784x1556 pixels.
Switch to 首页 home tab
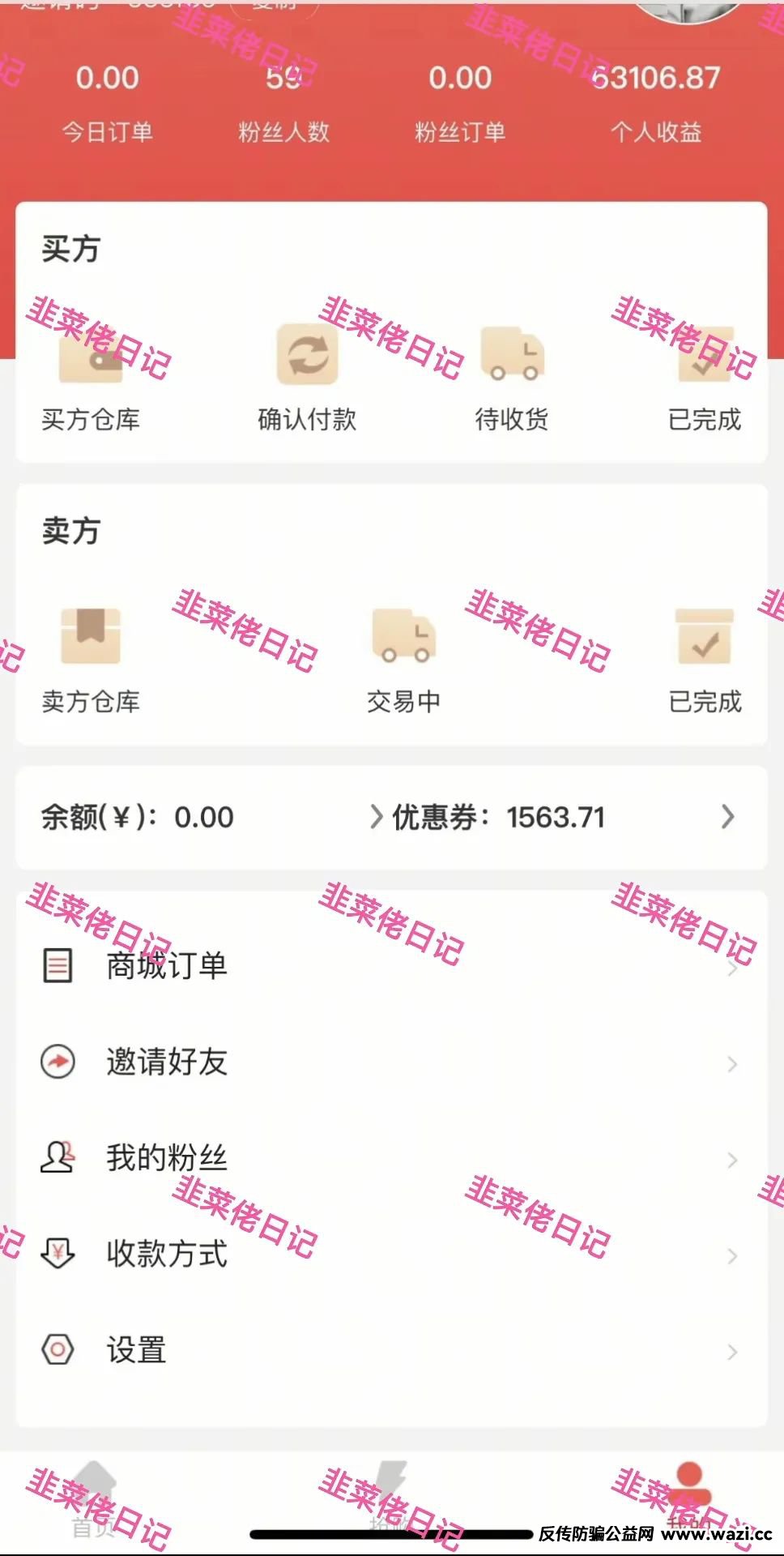94,1499
